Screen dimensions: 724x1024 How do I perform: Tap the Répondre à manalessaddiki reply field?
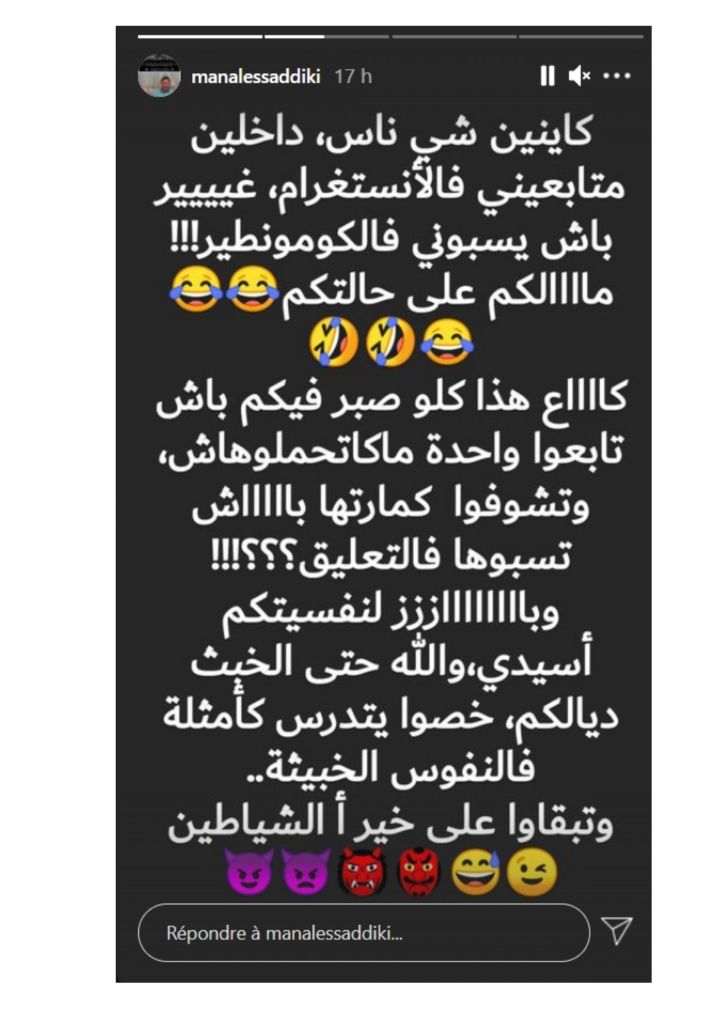coord(363,933)
